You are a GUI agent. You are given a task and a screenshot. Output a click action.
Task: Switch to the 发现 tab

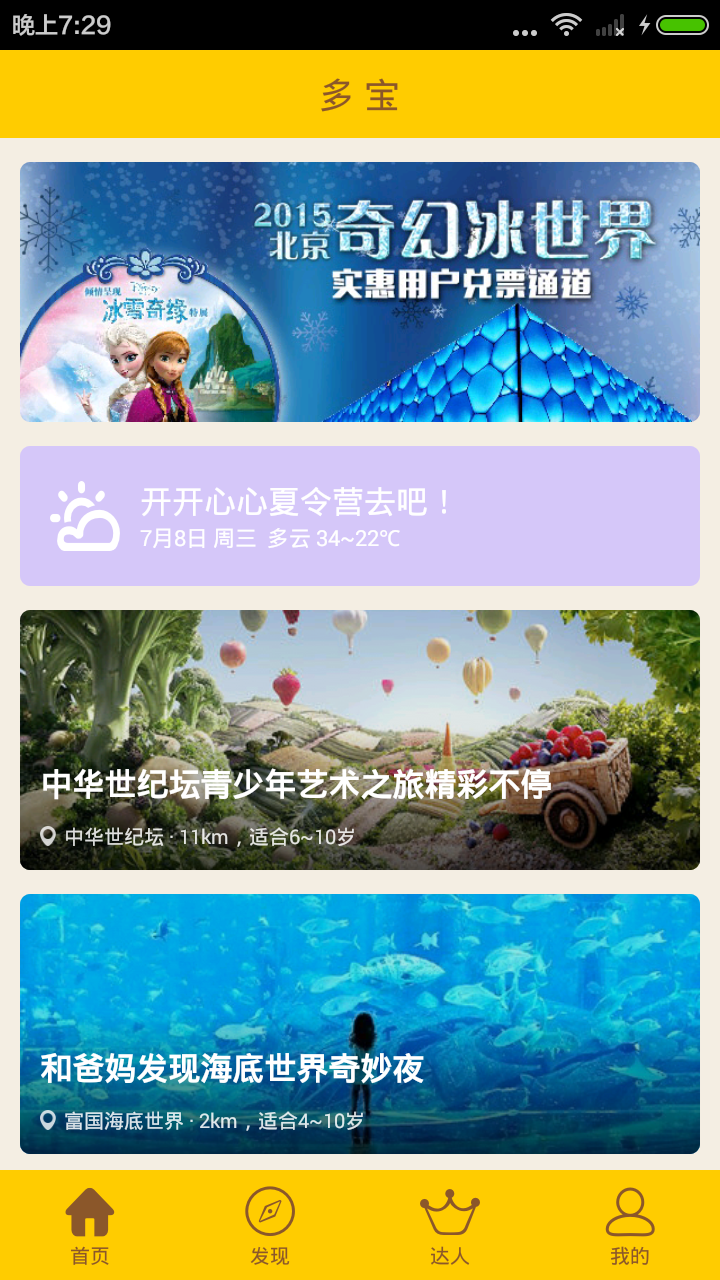(269, 1225)
